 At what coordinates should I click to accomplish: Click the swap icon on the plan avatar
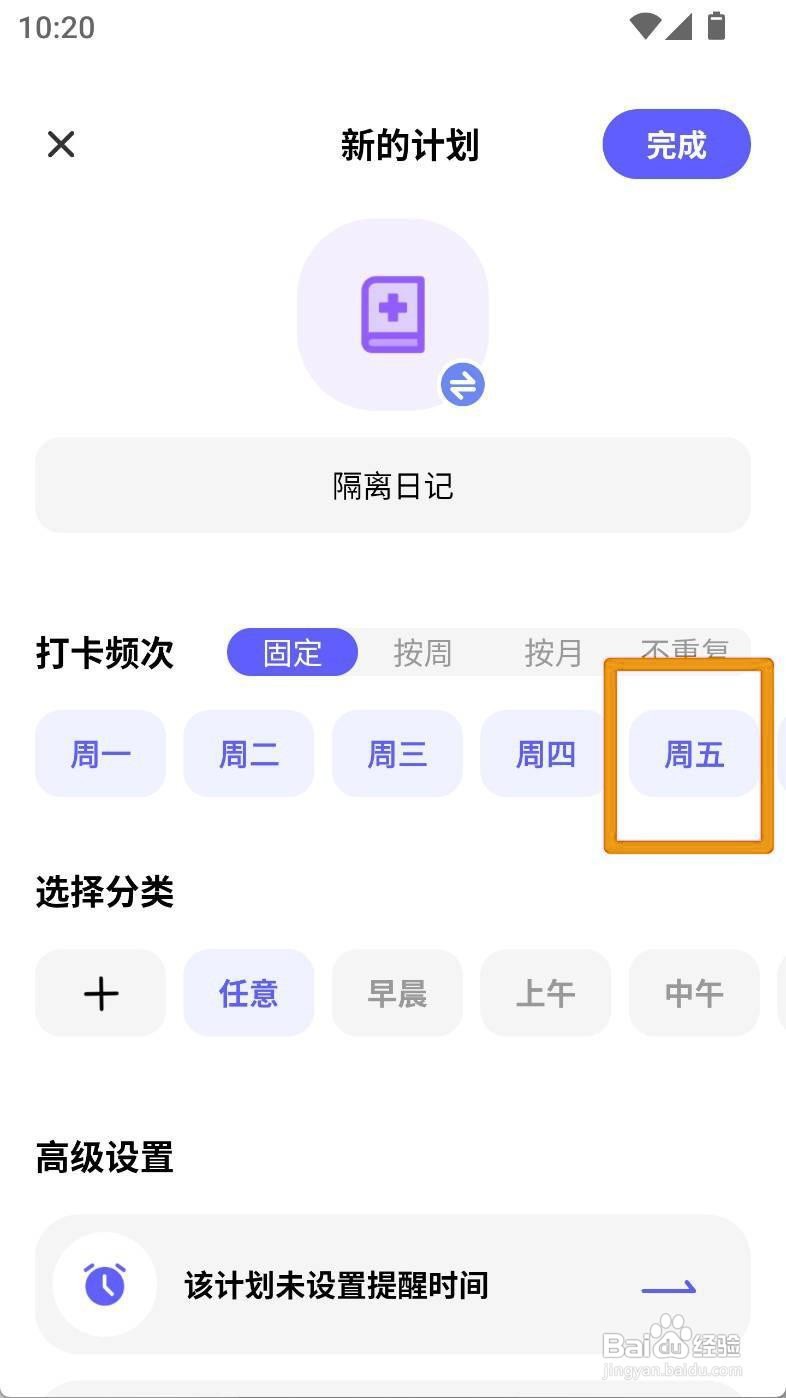point(461,384)
